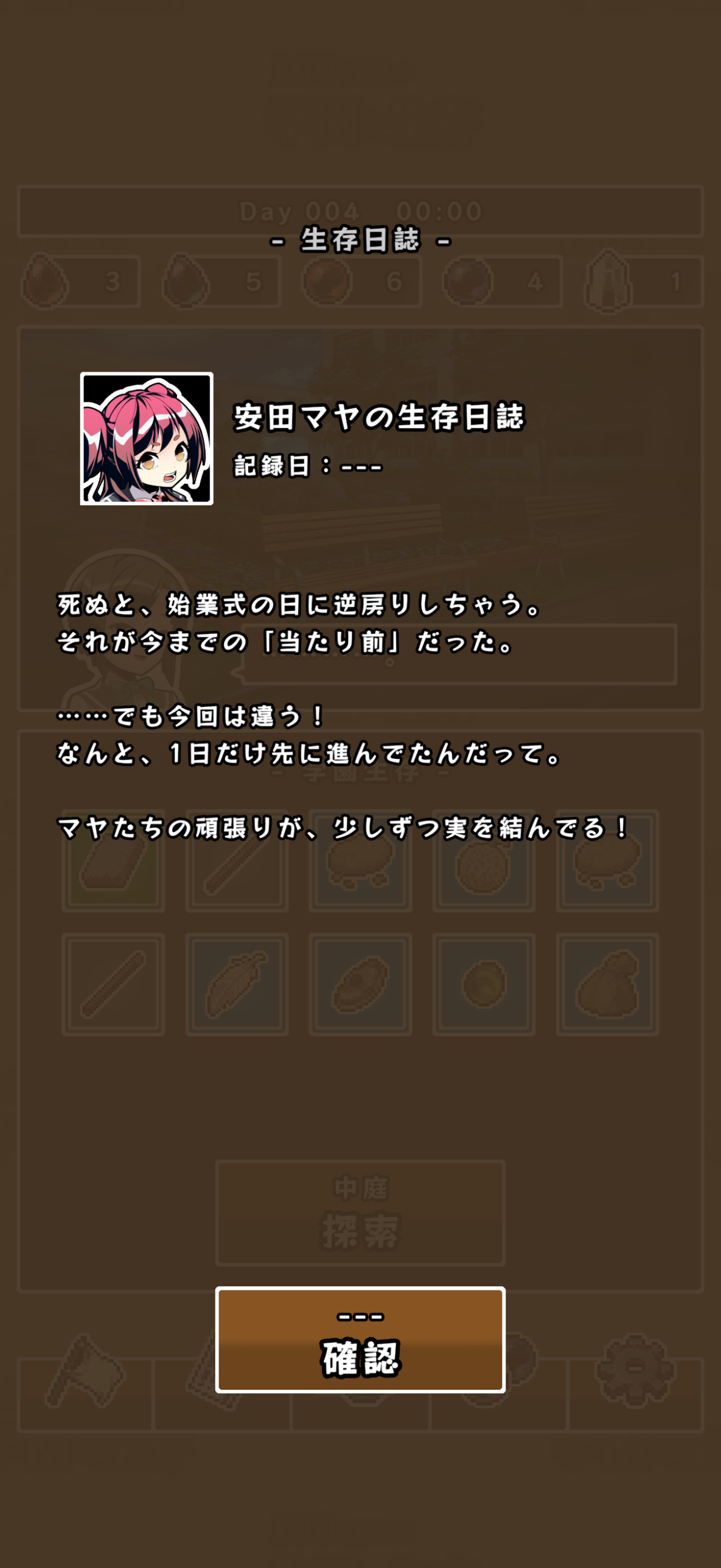
Task: Confirm the survival diary with 確認 button
Action: (360, 1340)
